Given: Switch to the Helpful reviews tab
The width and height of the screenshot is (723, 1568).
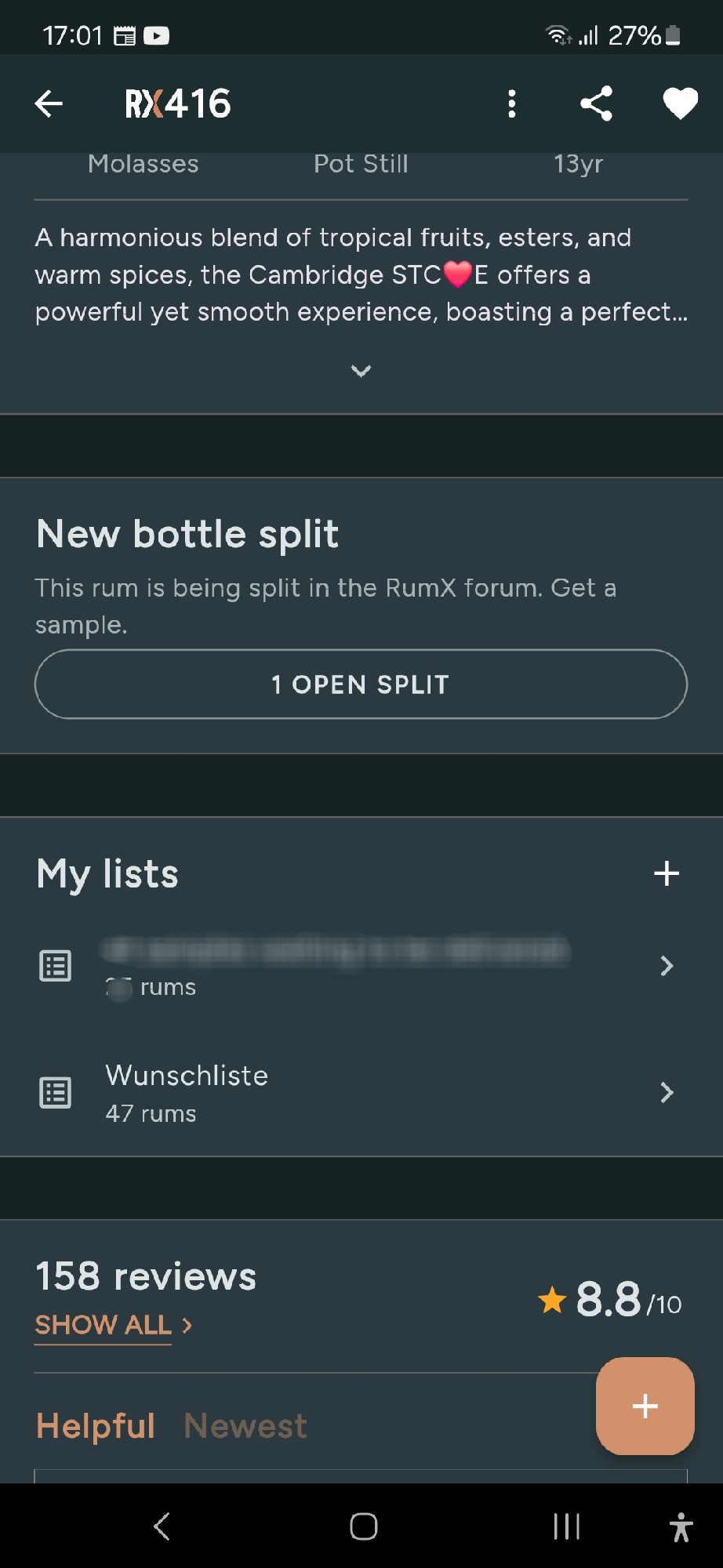Looking at the screenshot, I should click(x=96, y=1426).
